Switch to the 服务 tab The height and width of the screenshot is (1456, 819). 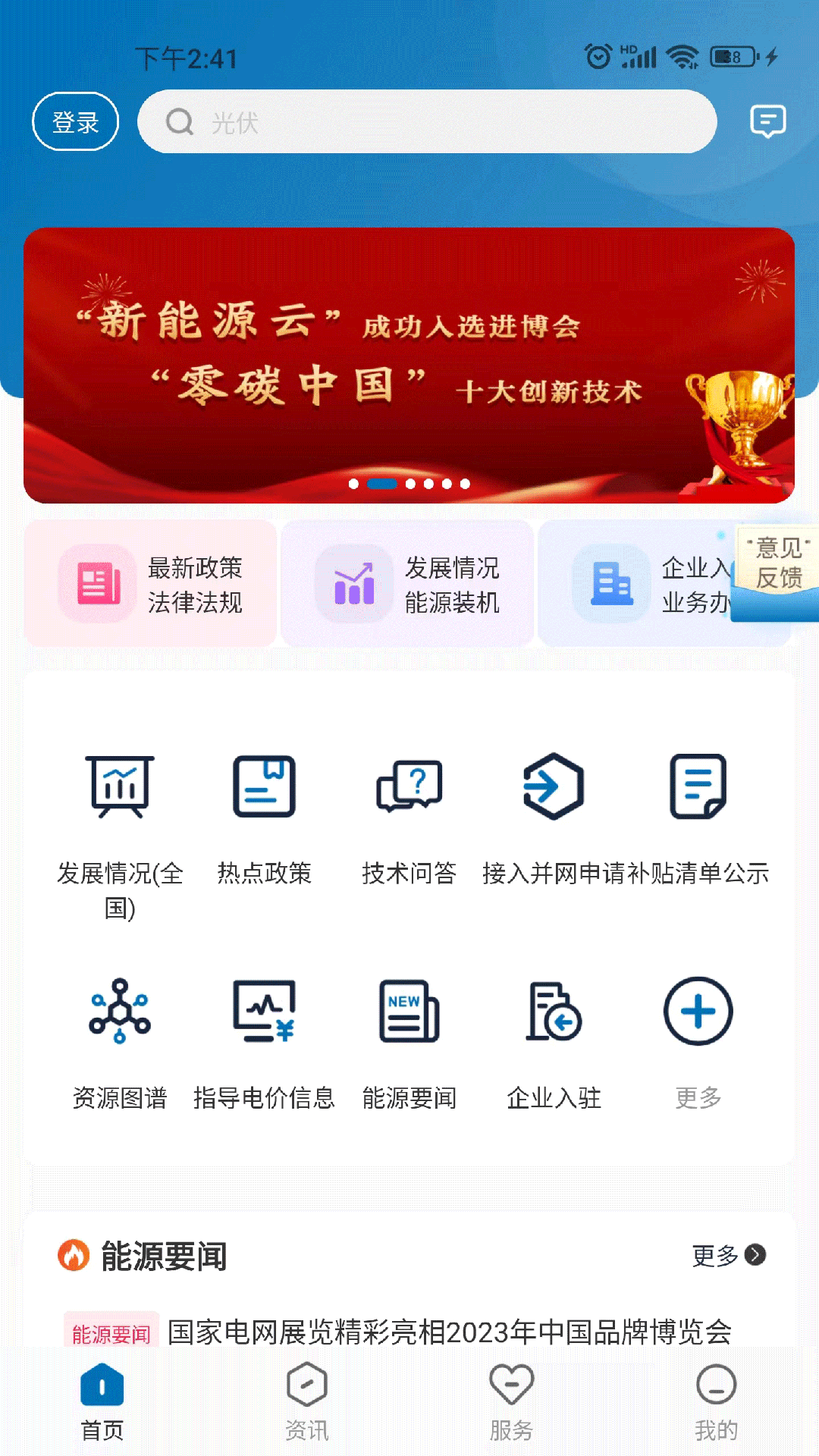click(x=512, y=1403)
